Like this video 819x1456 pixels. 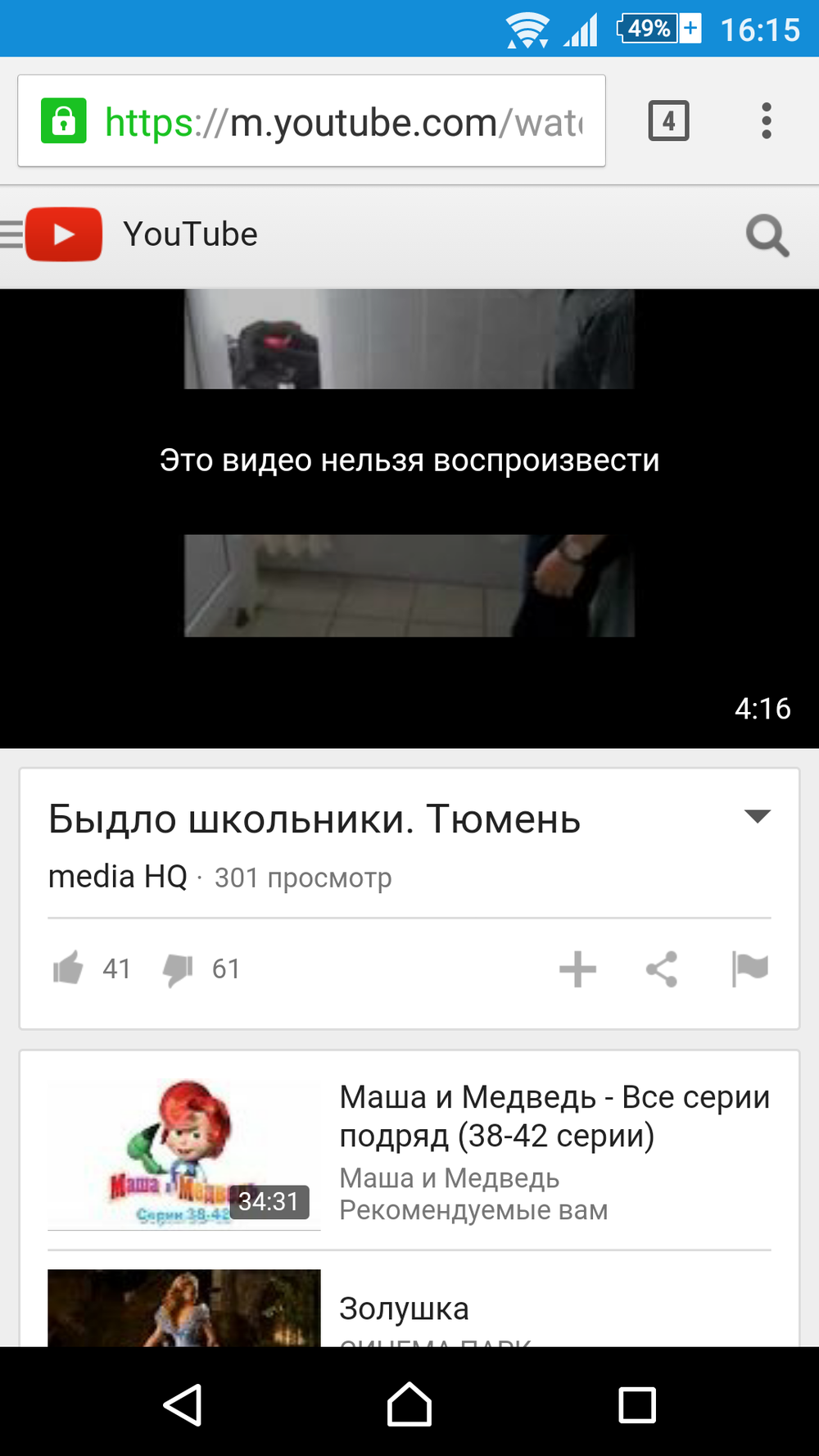(68, 968)
